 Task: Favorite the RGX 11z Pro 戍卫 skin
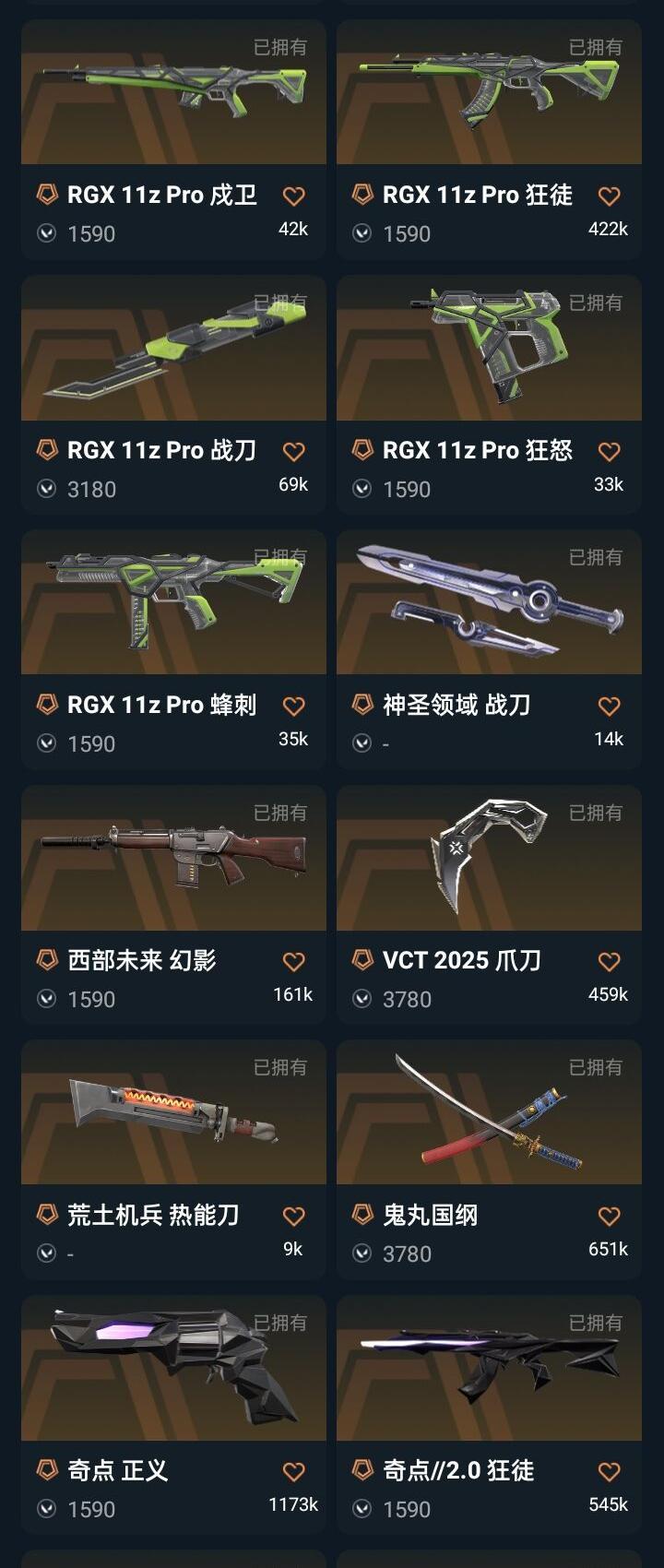293,196
